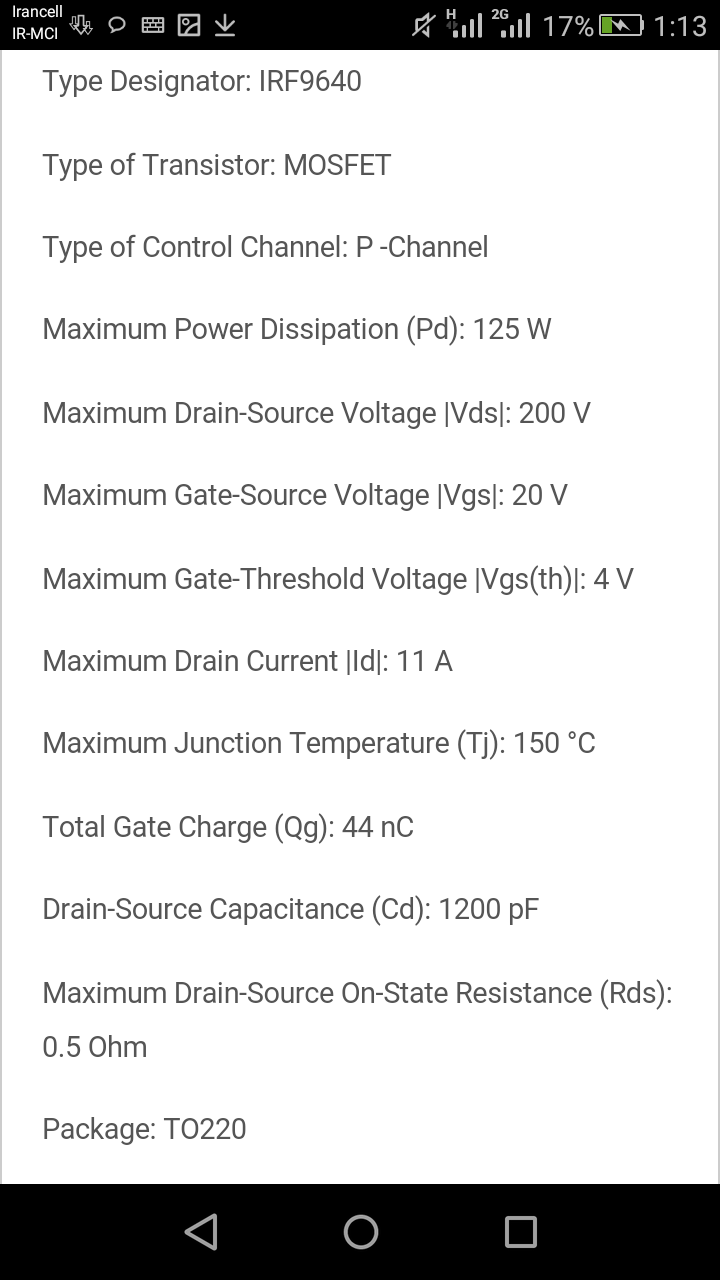The width and height of the screenshot is (720, 1280).
Task: Return to the home screen
Action: [x=361, y=1232]
